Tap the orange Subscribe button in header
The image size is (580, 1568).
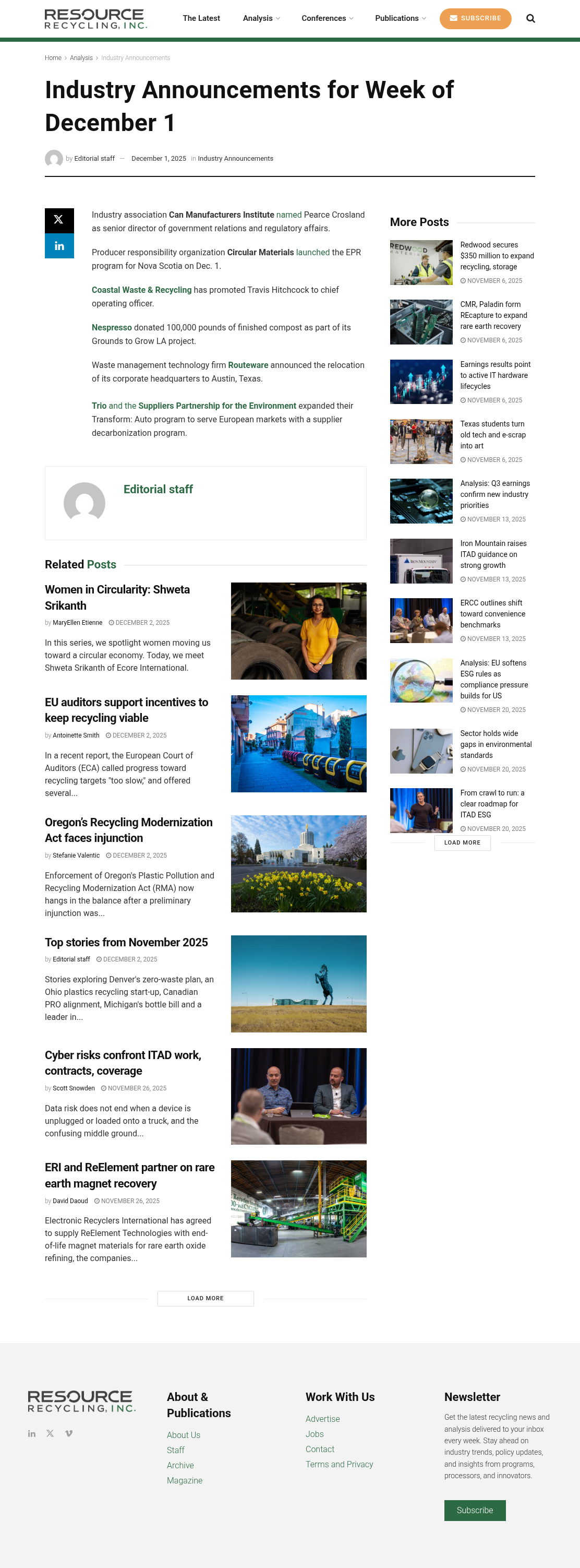tap(475, 18)
